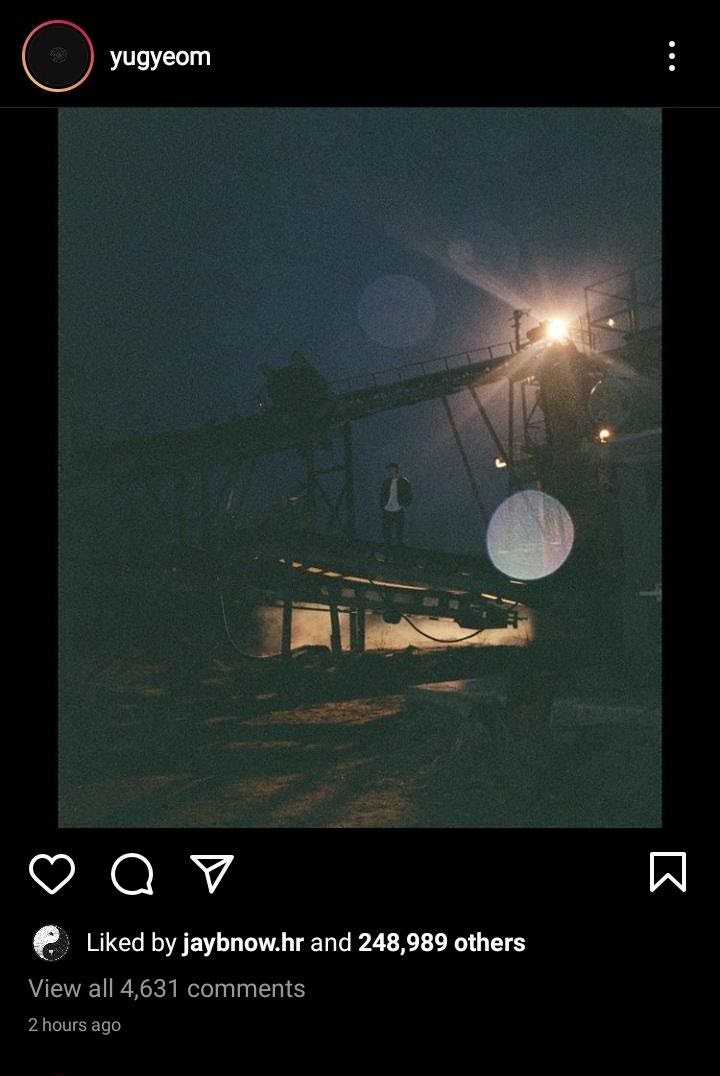Open the comment bubble icon
The height and width of the screenshot is (1076, 720).
point(132,874)
